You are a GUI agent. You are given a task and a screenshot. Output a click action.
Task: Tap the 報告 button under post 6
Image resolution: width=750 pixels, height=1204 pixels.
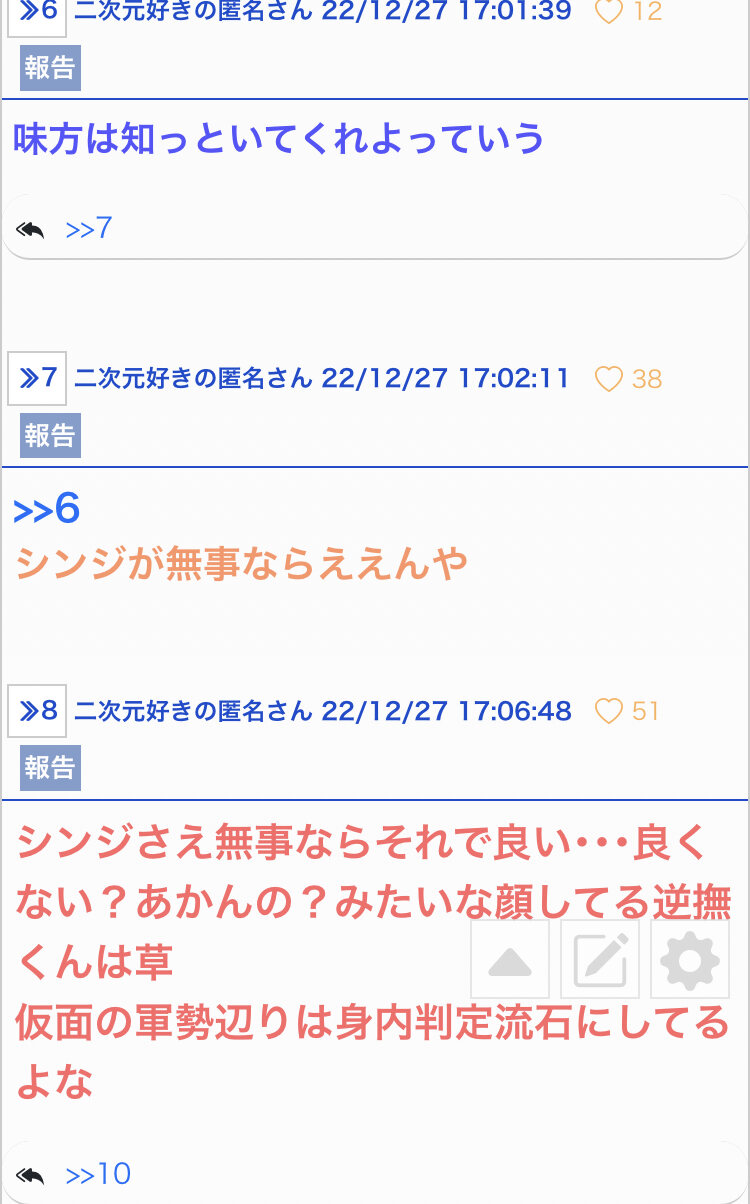coord(50,68)
